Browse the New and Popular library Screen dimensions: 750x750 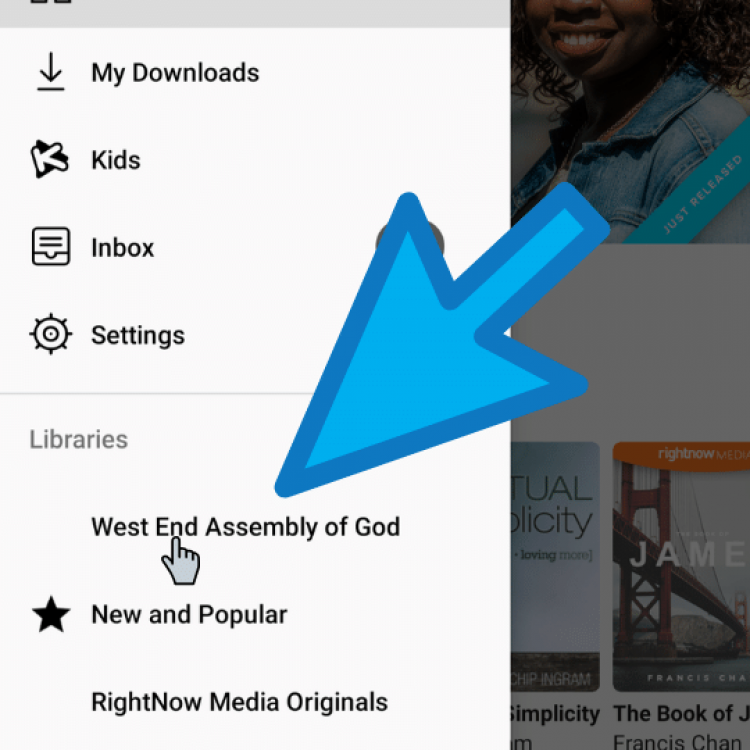[x=188, y=614]
